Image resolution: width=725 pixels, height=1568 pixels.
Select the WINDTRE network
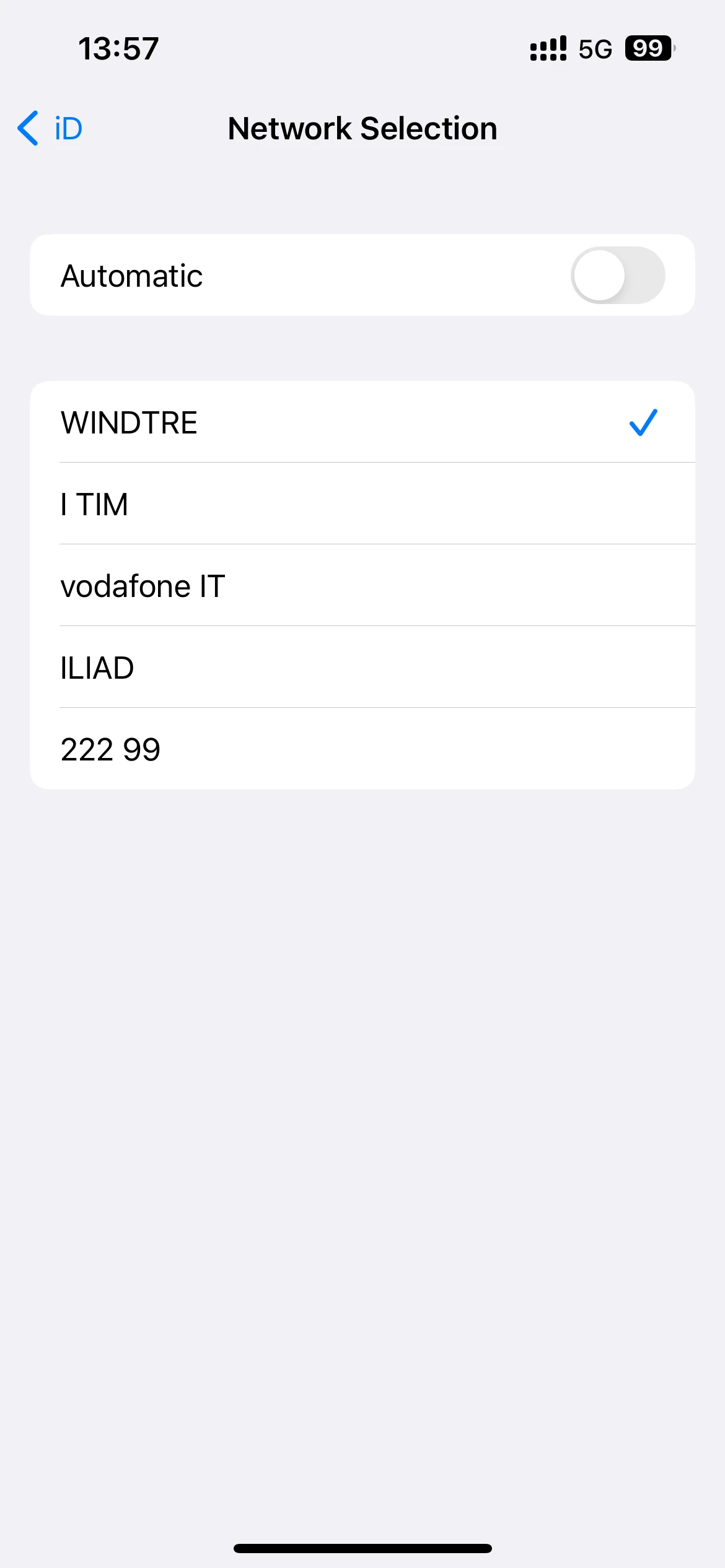pyautogui.click(x=362, y=423)
